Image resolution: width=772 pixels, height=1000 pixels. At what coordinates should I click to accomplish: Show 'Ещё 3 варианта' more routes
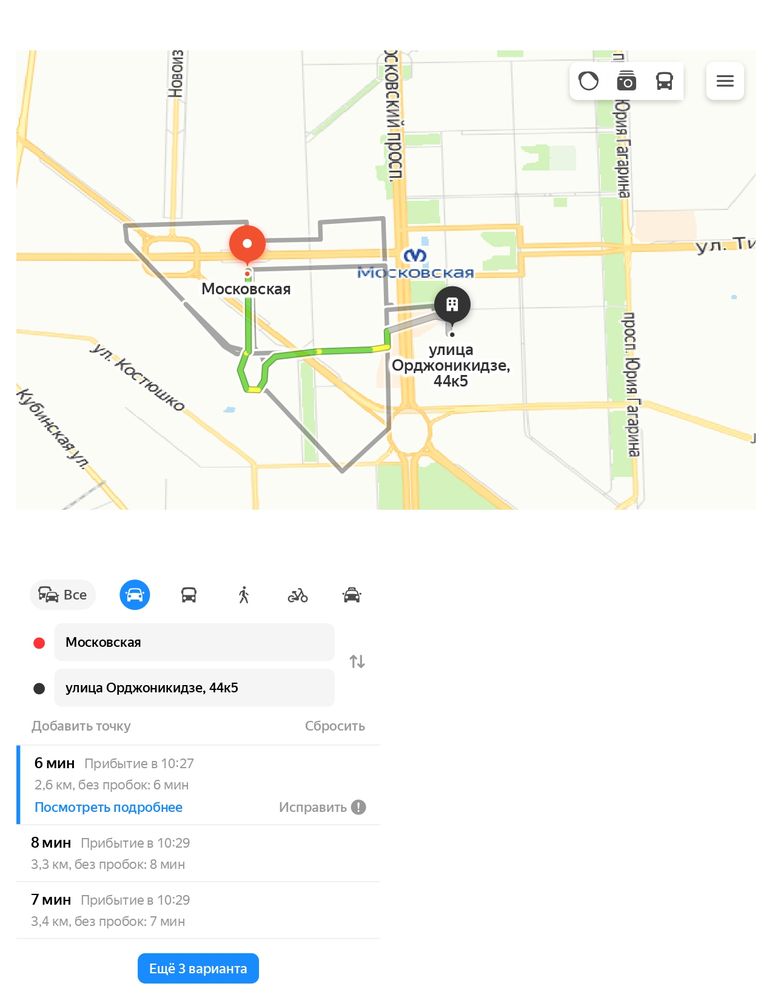(x=198, y=969)
